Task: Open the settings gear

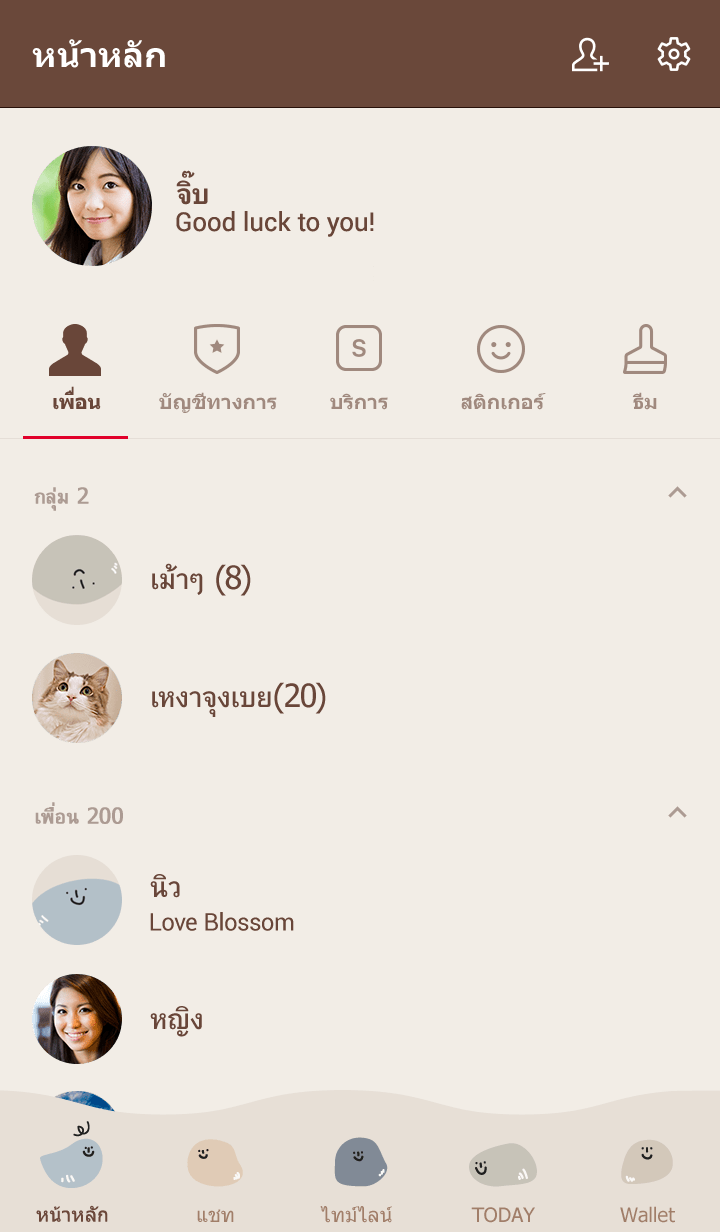Action: click(674, 55)
